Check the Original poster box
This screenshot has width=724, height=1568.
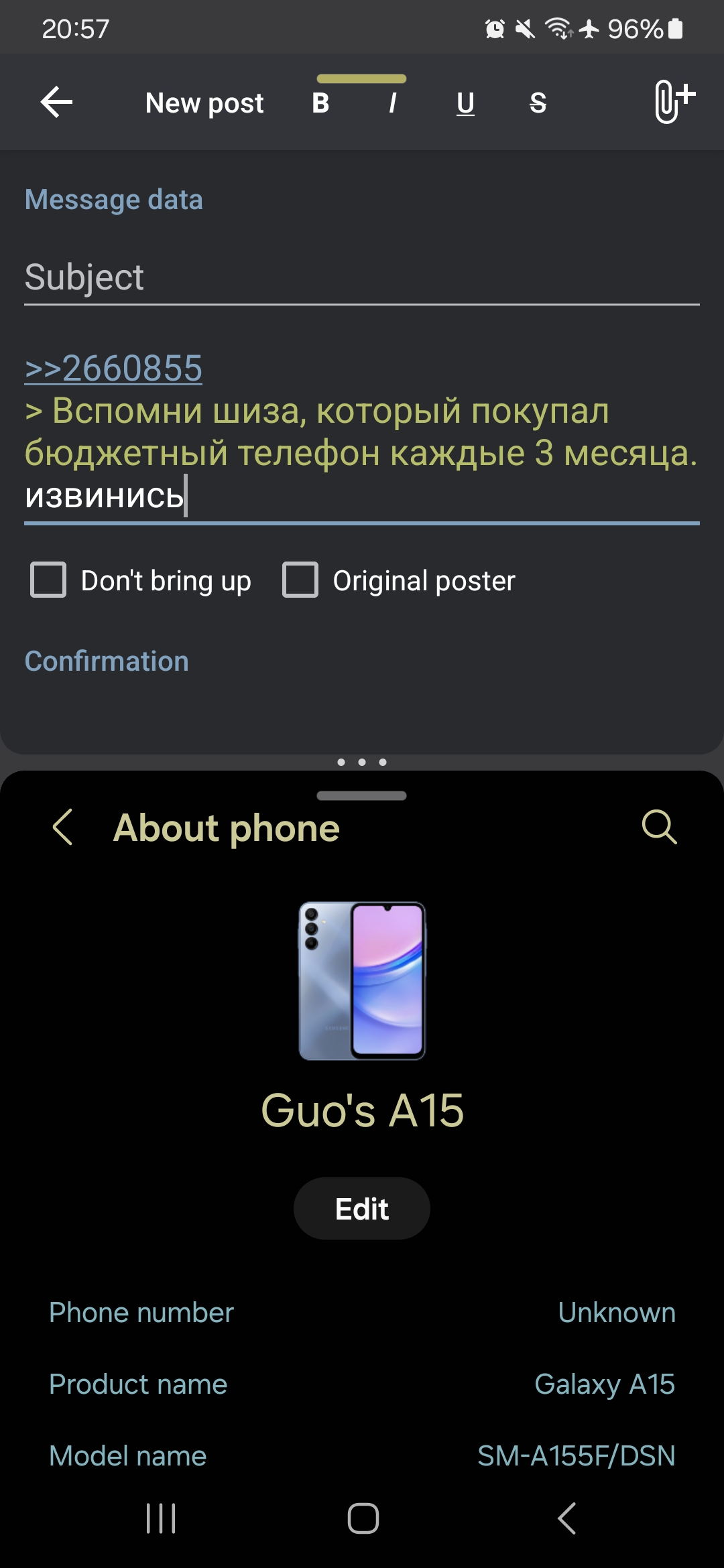pyautogui.click(x=300, y=580)
